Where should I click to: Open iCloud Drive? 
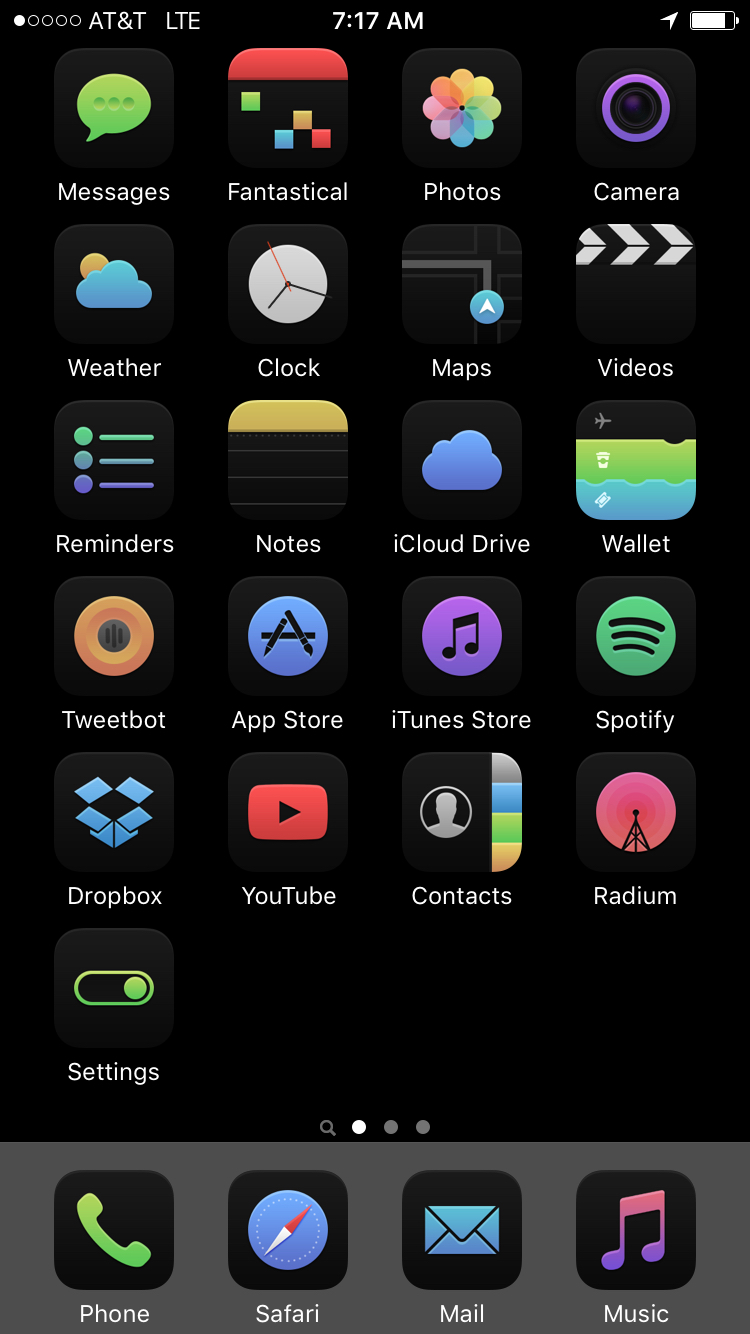point(462,460)
